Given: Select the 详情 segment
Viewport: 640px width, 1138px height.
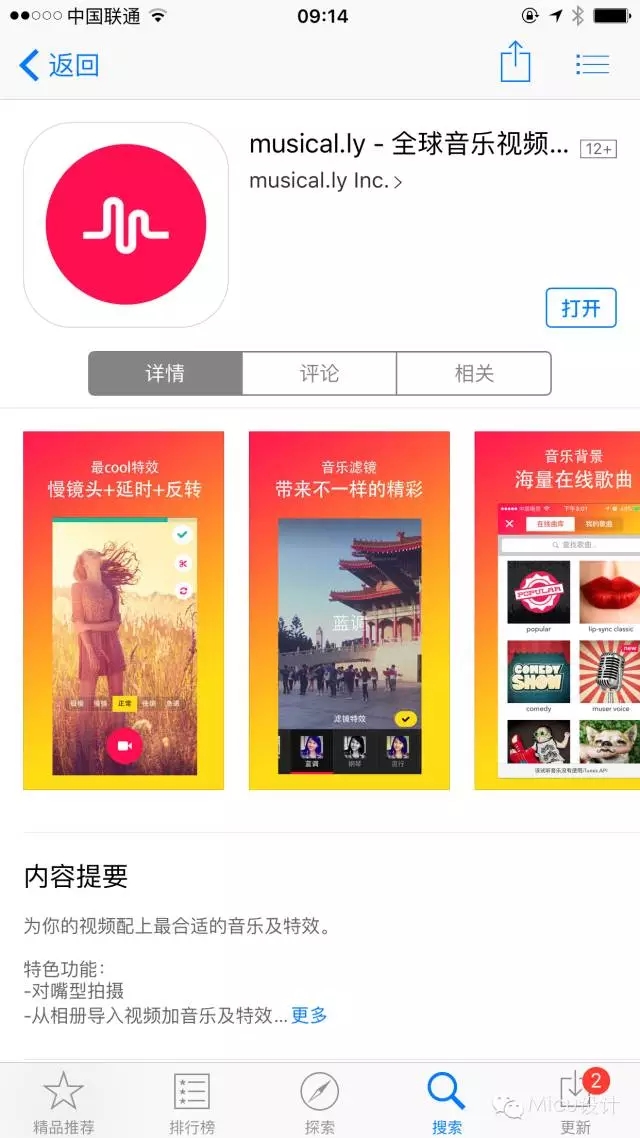Looking at the screenshot, I should pos(165,373).
